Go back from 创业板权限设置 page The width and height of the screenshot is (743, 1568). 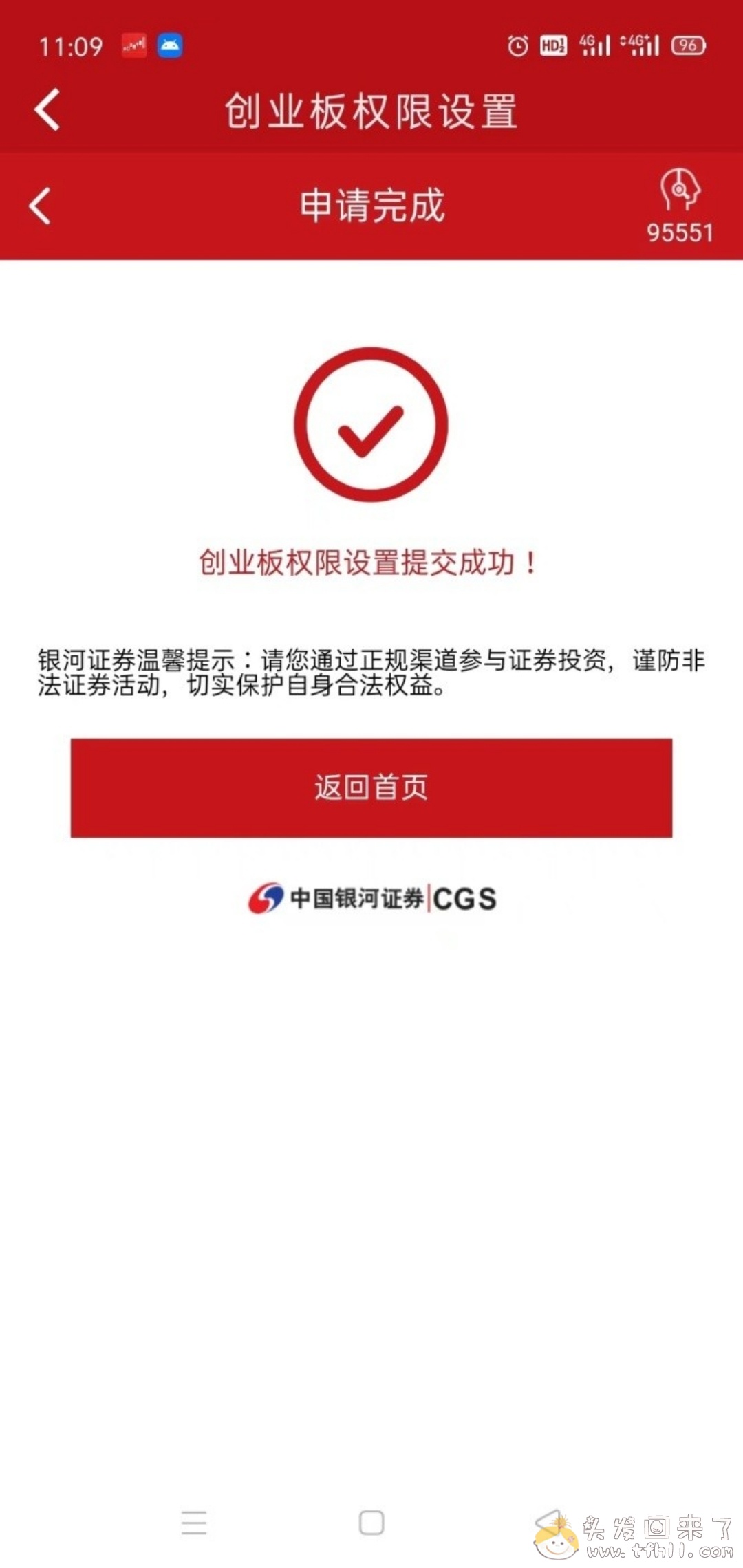tap(47, 110)
